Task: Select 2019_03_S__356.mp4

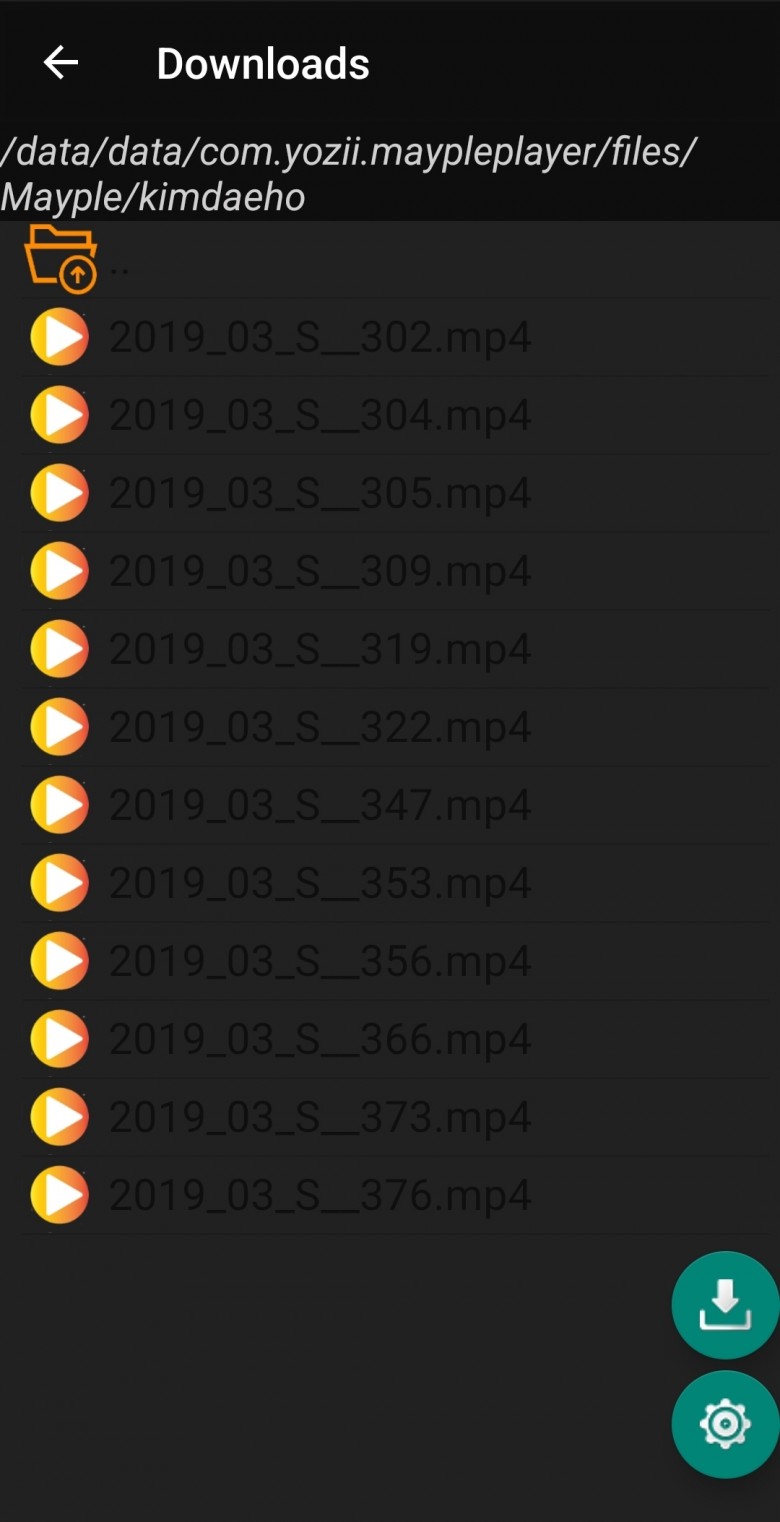Action: [320, 961]
